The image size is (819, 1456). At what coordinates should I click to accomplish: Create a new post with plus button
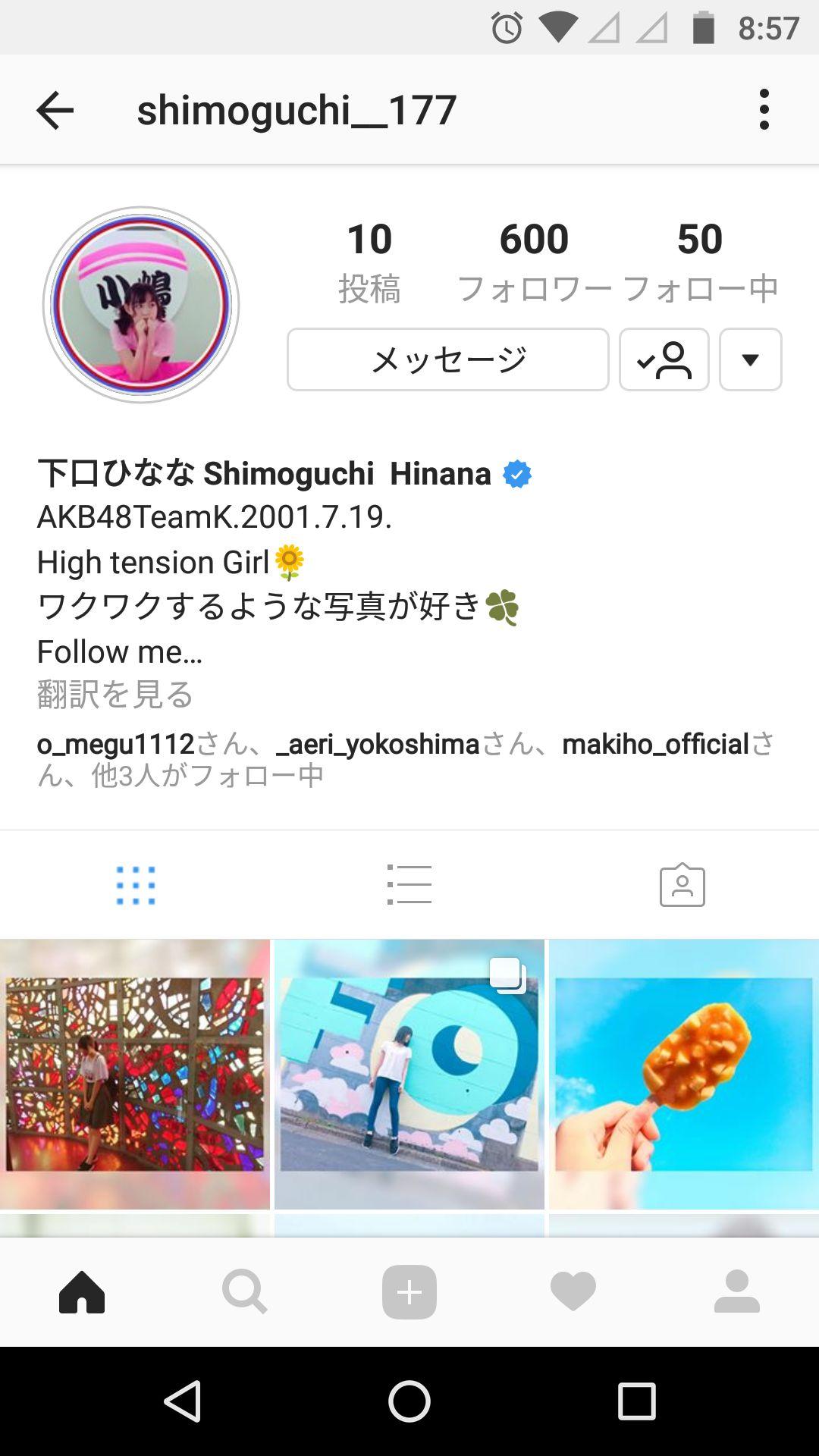click(x=409, y=1291)
